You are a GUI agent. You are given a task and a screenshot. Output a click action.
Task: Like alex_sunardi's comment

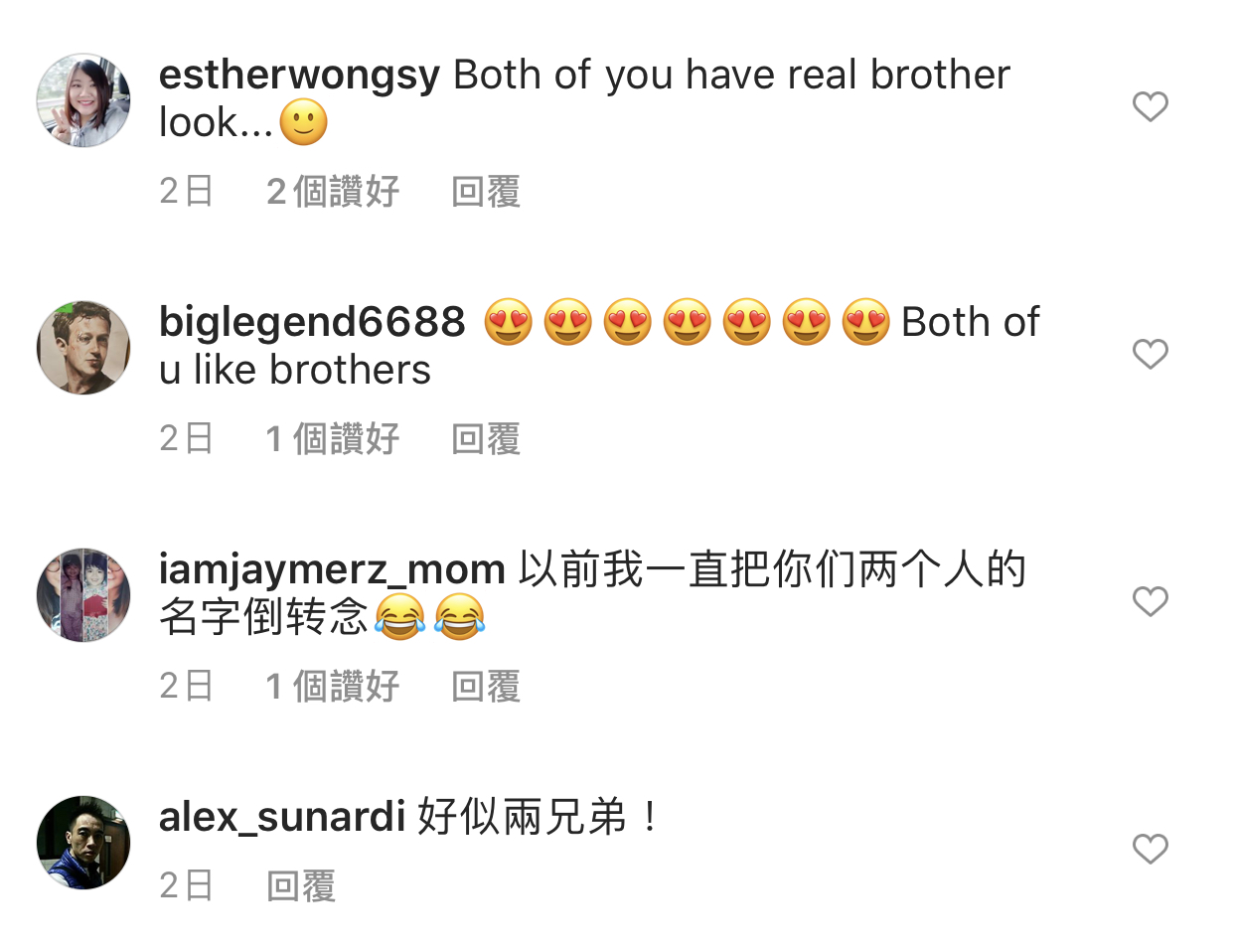[x=1150, y=849]
